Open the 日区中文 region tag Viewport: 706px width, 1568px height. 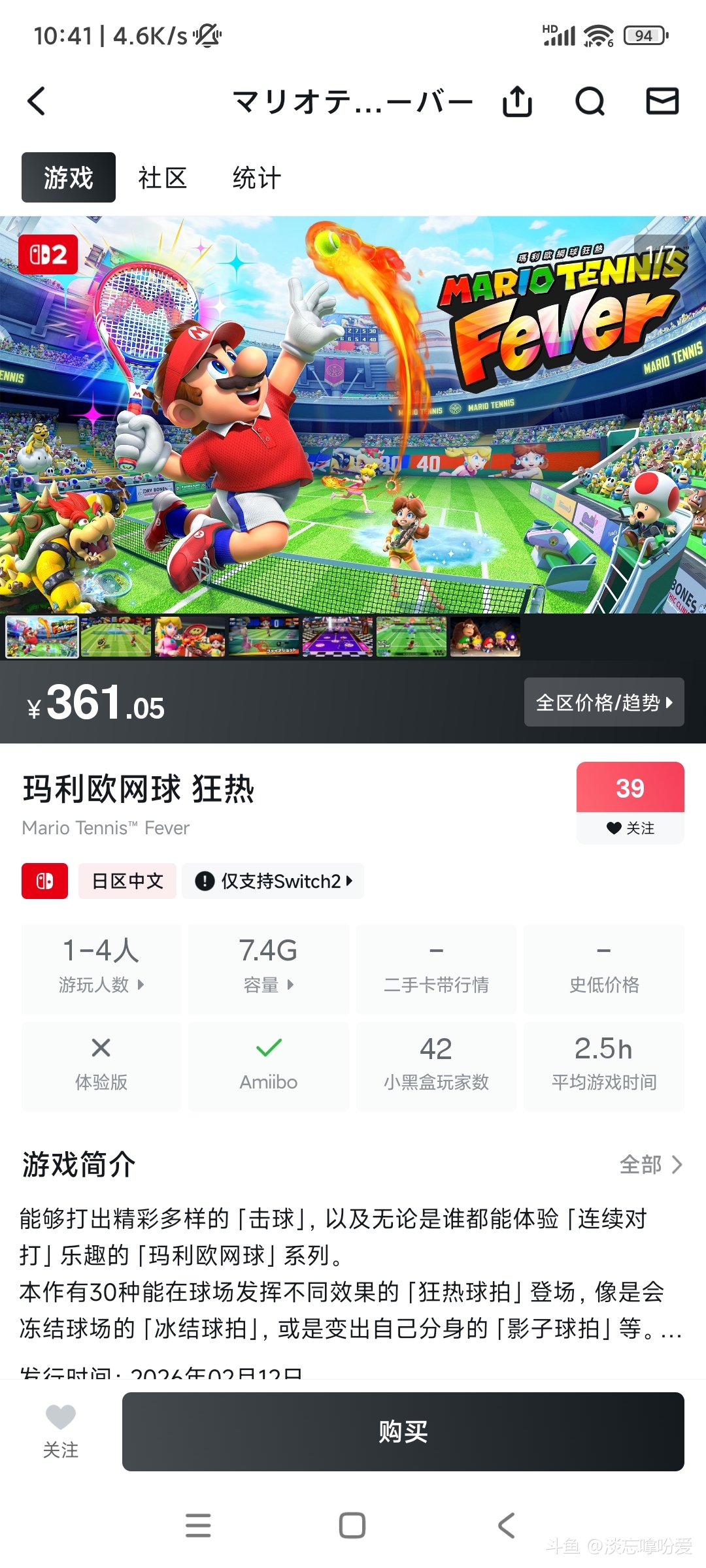(x=127, y=881)
